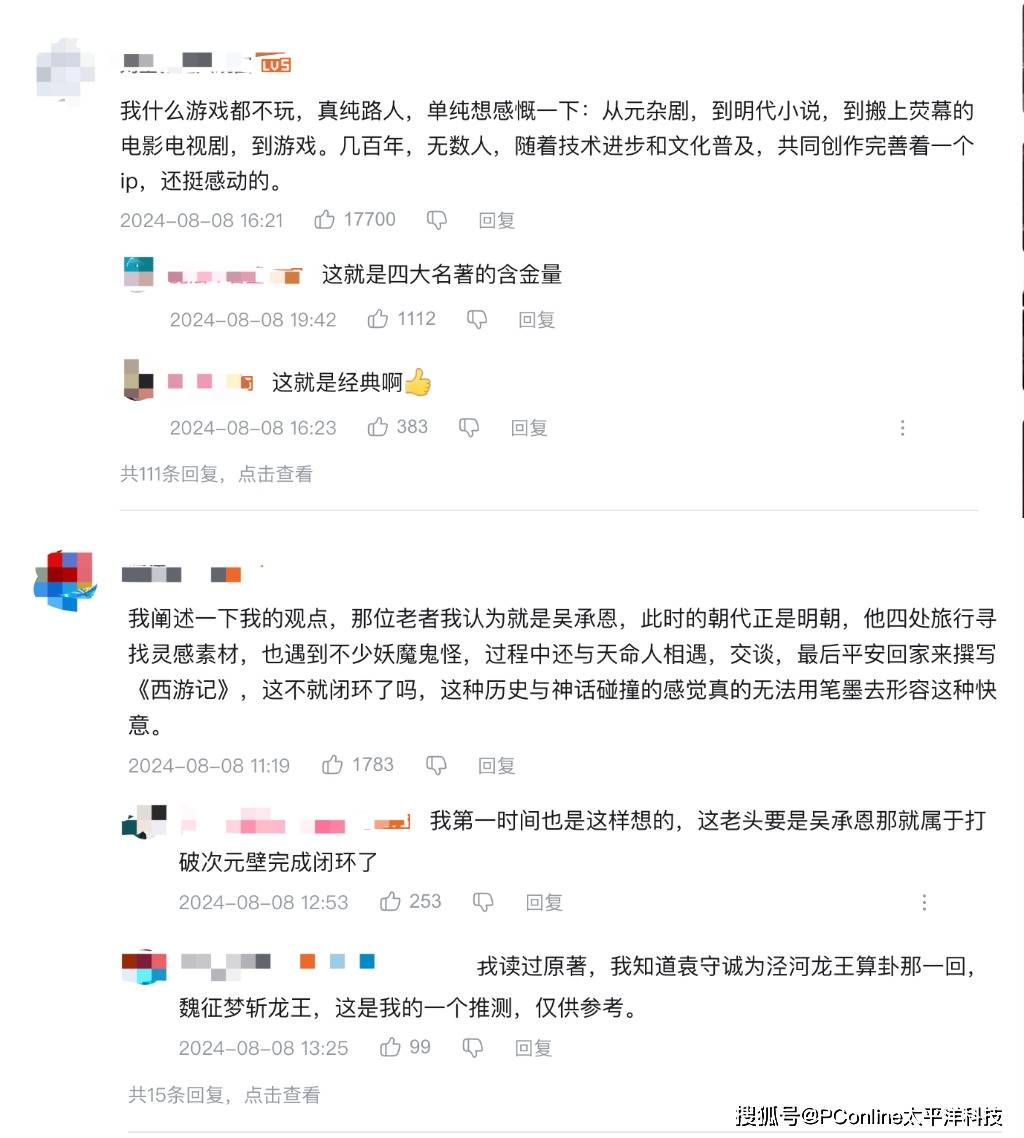Image resolution: width=1024 pixels, height=1138 pixels.
Task: Reply to the comment posted at 12:53
Action: tap(544, 902)
